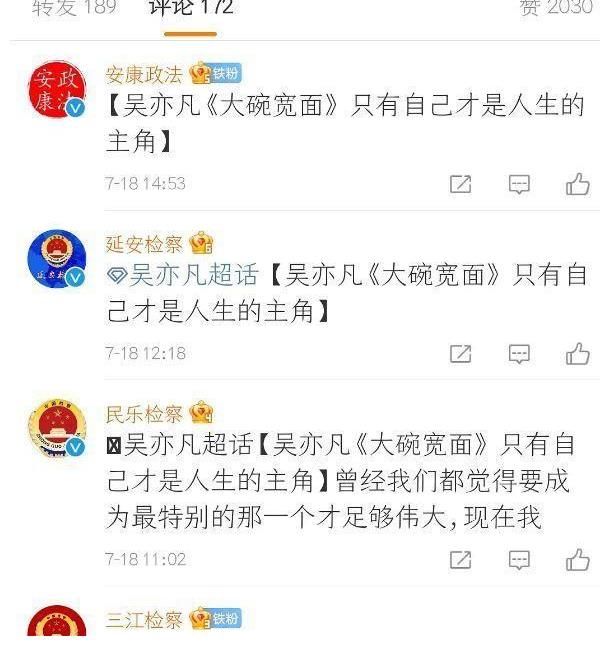Open the 三江检察 username

click(x=144, y=620)
